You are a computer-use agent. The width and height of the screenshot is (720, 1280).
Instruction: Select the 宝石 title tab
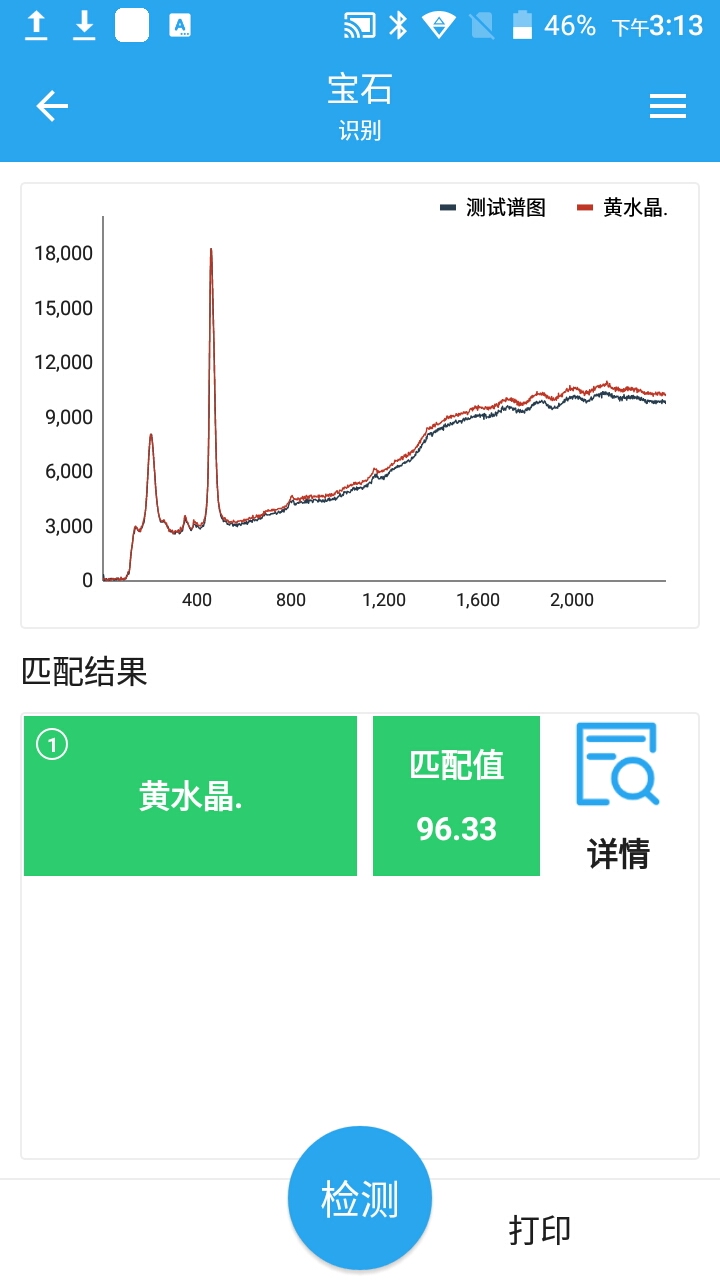362,90
